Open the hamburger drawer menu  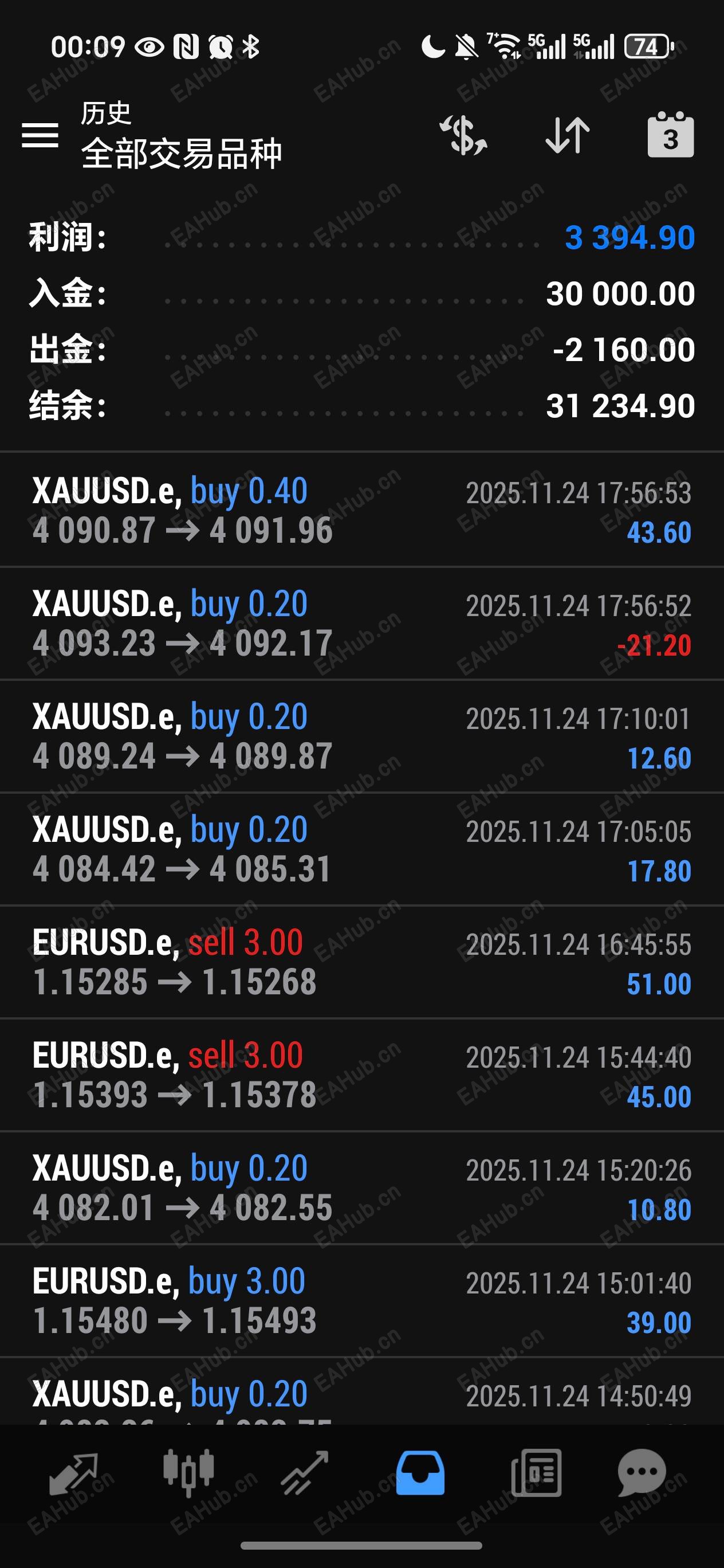(40, 135)
